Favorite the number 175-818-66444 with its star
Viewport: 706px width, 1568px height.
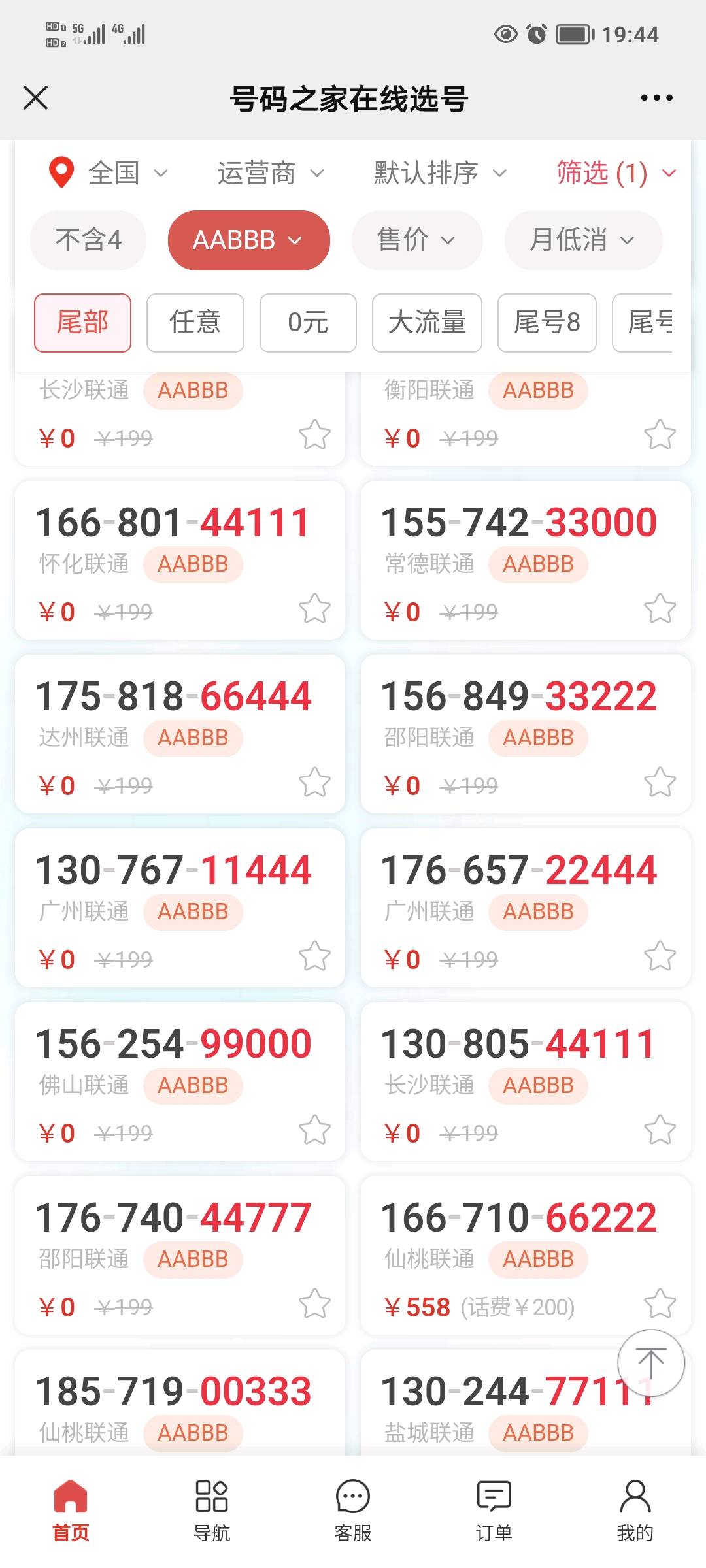click(314, 783)
